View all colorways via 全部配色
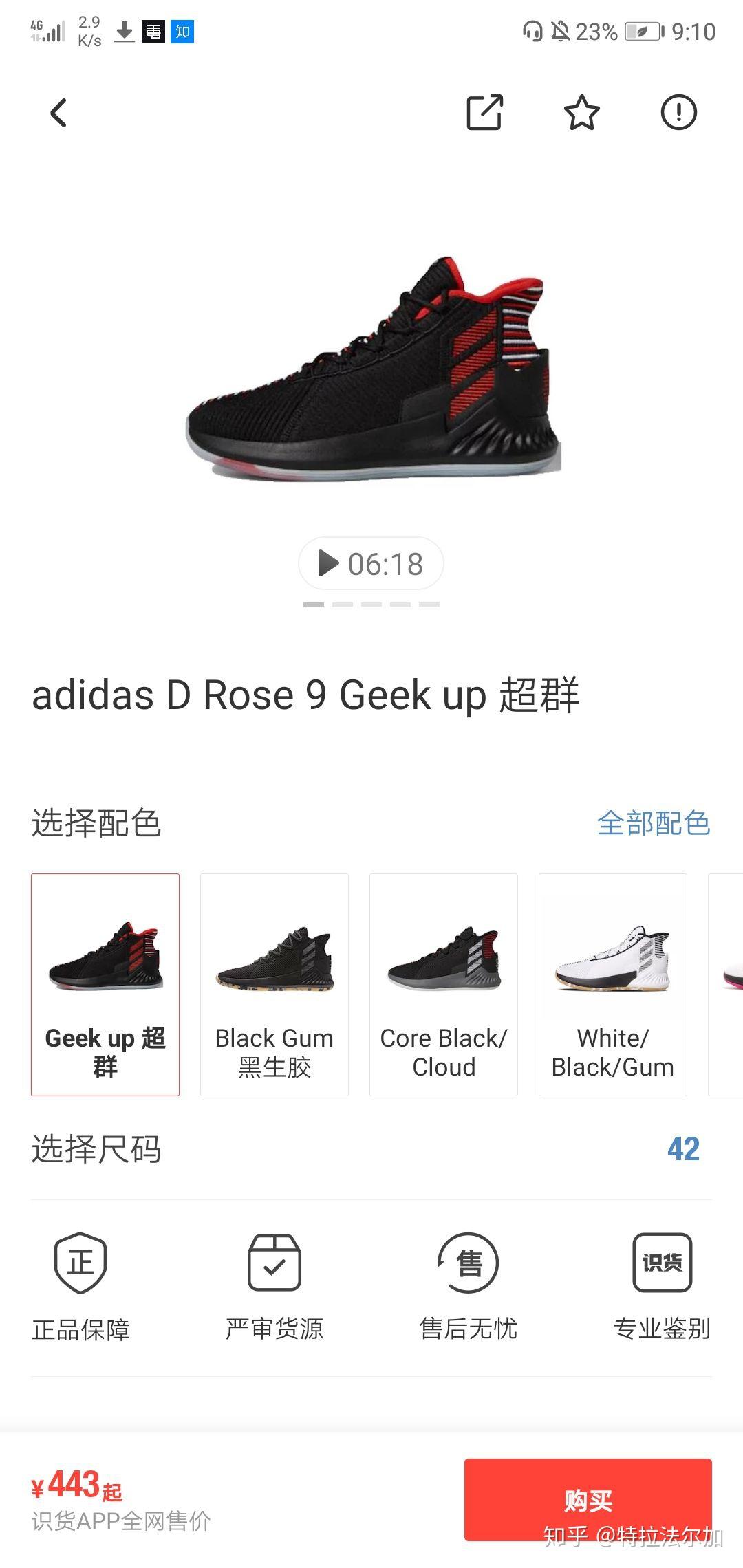 653,823
